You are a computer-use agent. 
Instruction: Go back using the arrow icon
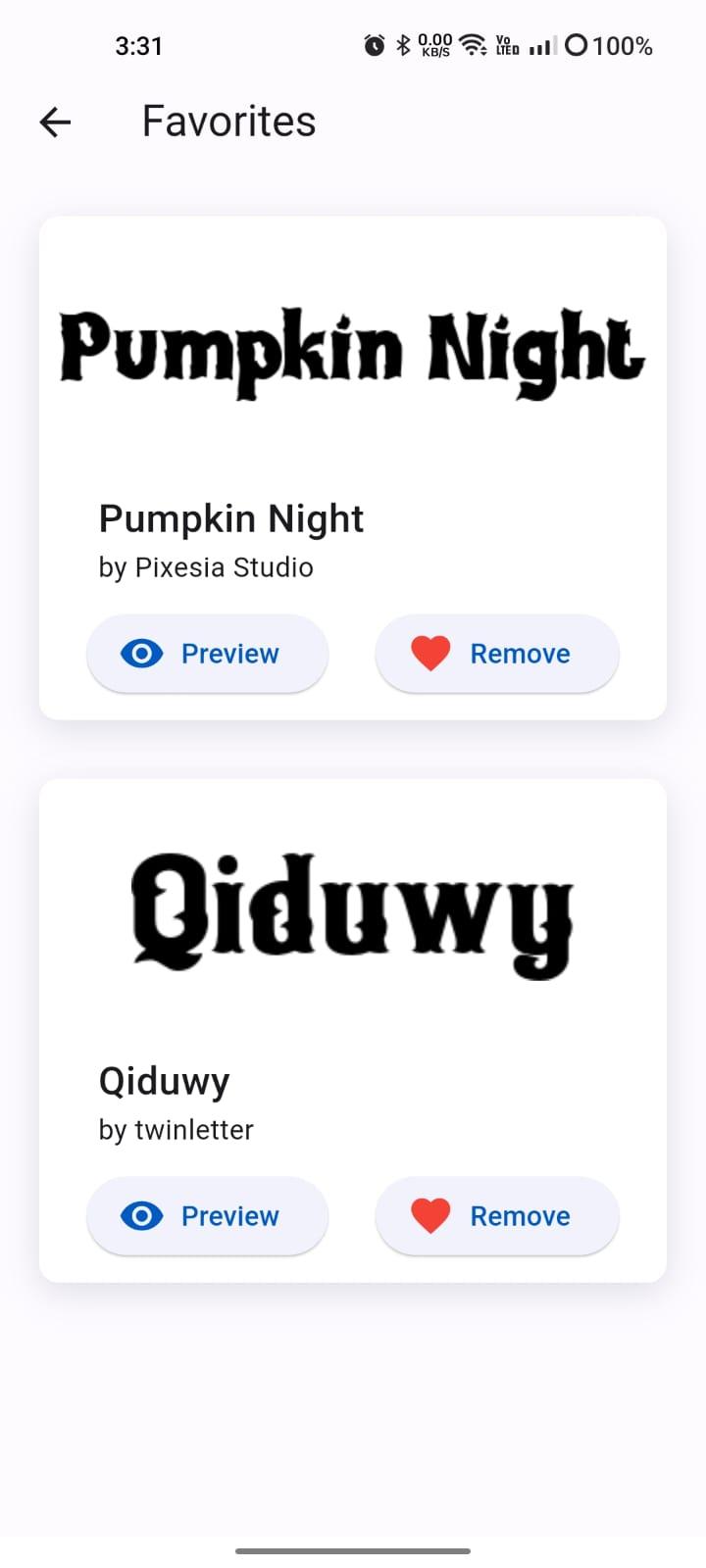point(55,122)
